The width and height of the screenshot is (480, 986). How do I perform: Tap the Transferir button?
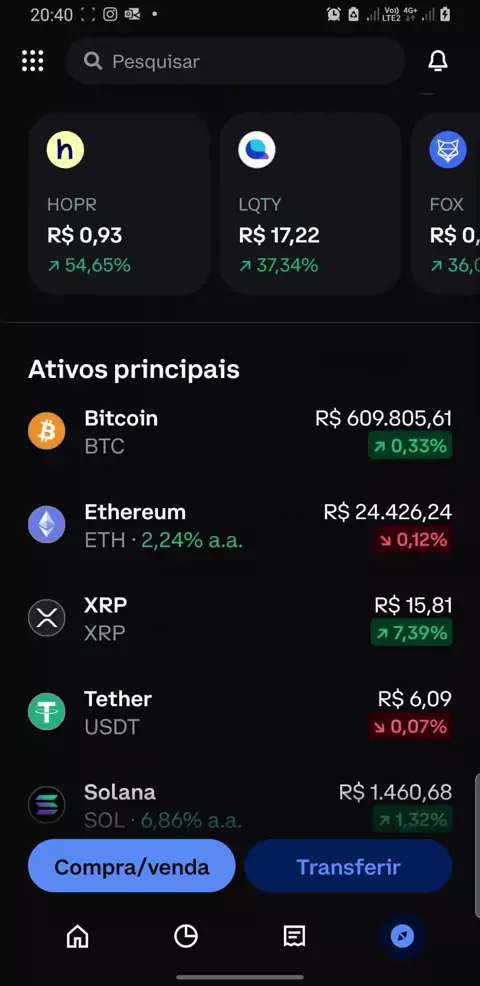click(x=349, y=866)
